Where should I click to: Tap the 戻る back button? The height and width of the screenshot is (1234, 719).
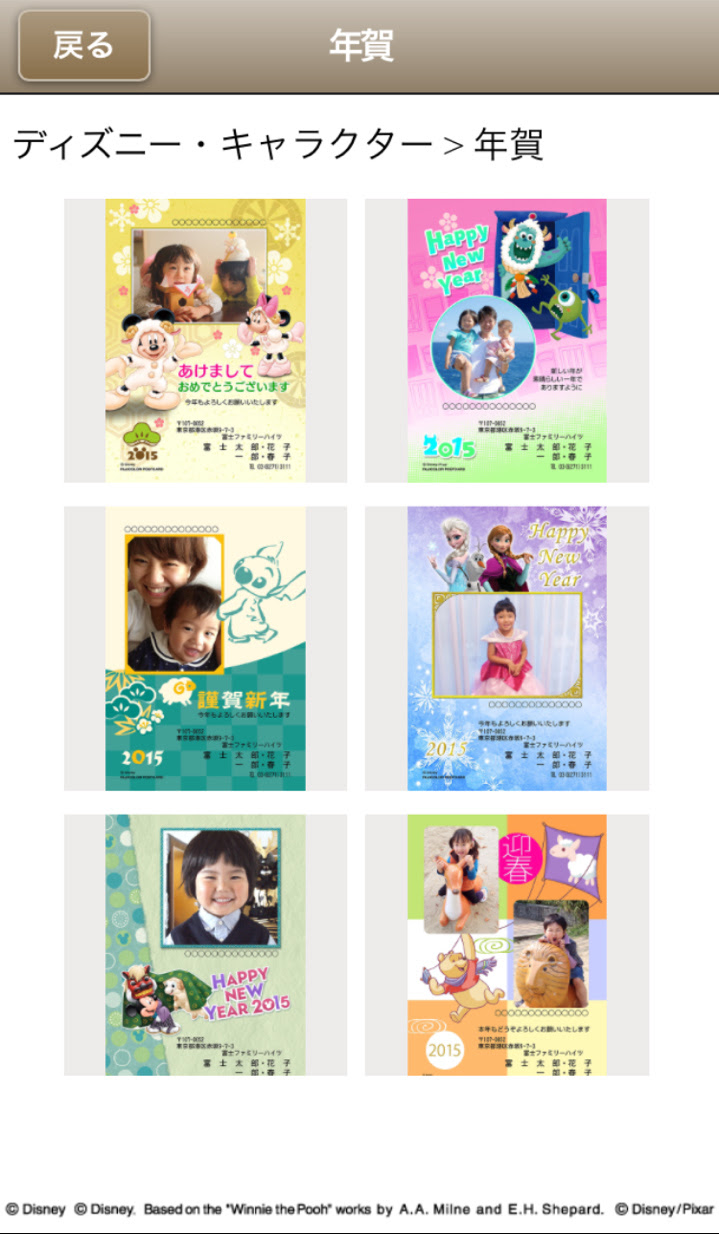tap(84, 46)
